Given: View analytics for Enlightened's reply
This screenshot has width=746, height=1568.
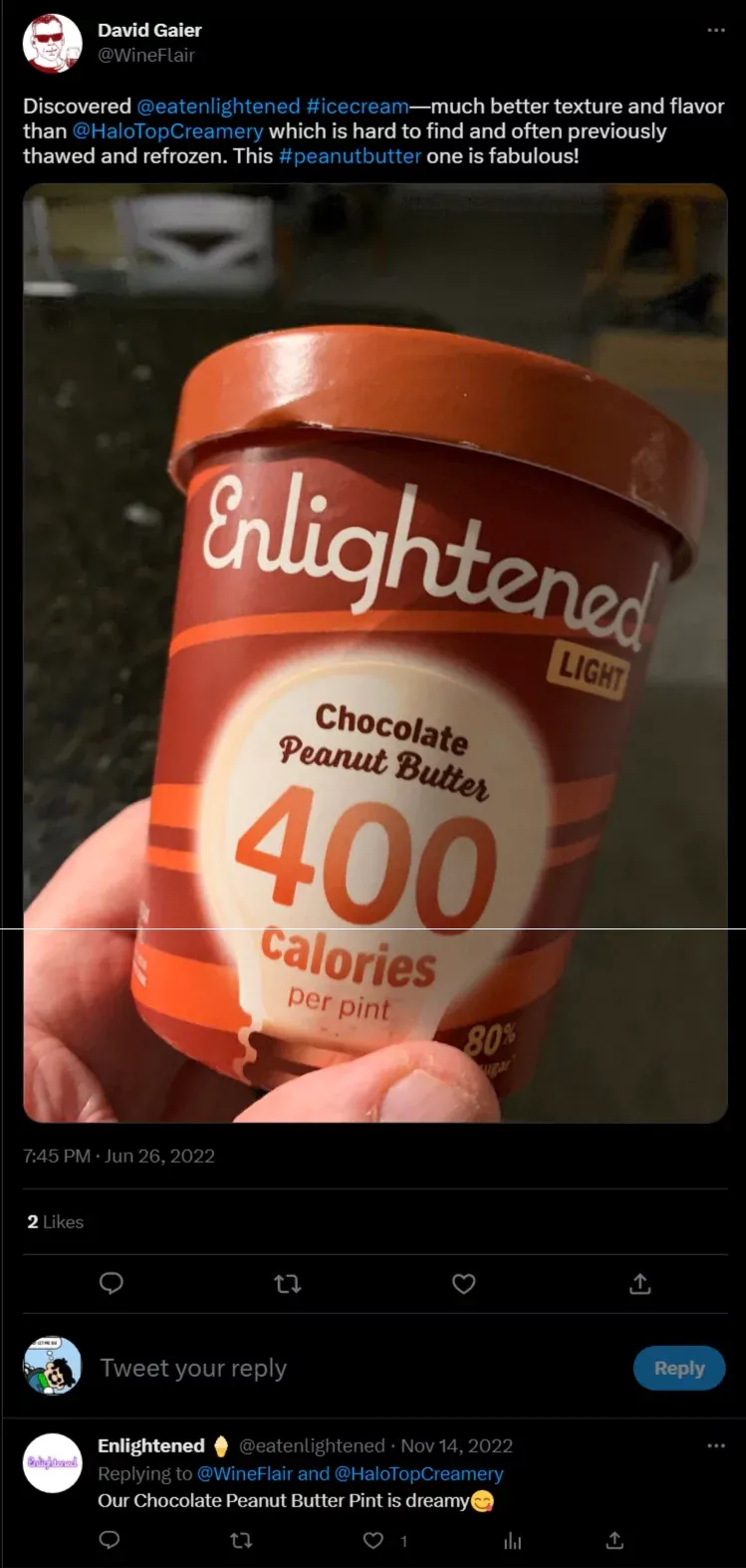Looking at the screenshot, I should click(512, 1541).
